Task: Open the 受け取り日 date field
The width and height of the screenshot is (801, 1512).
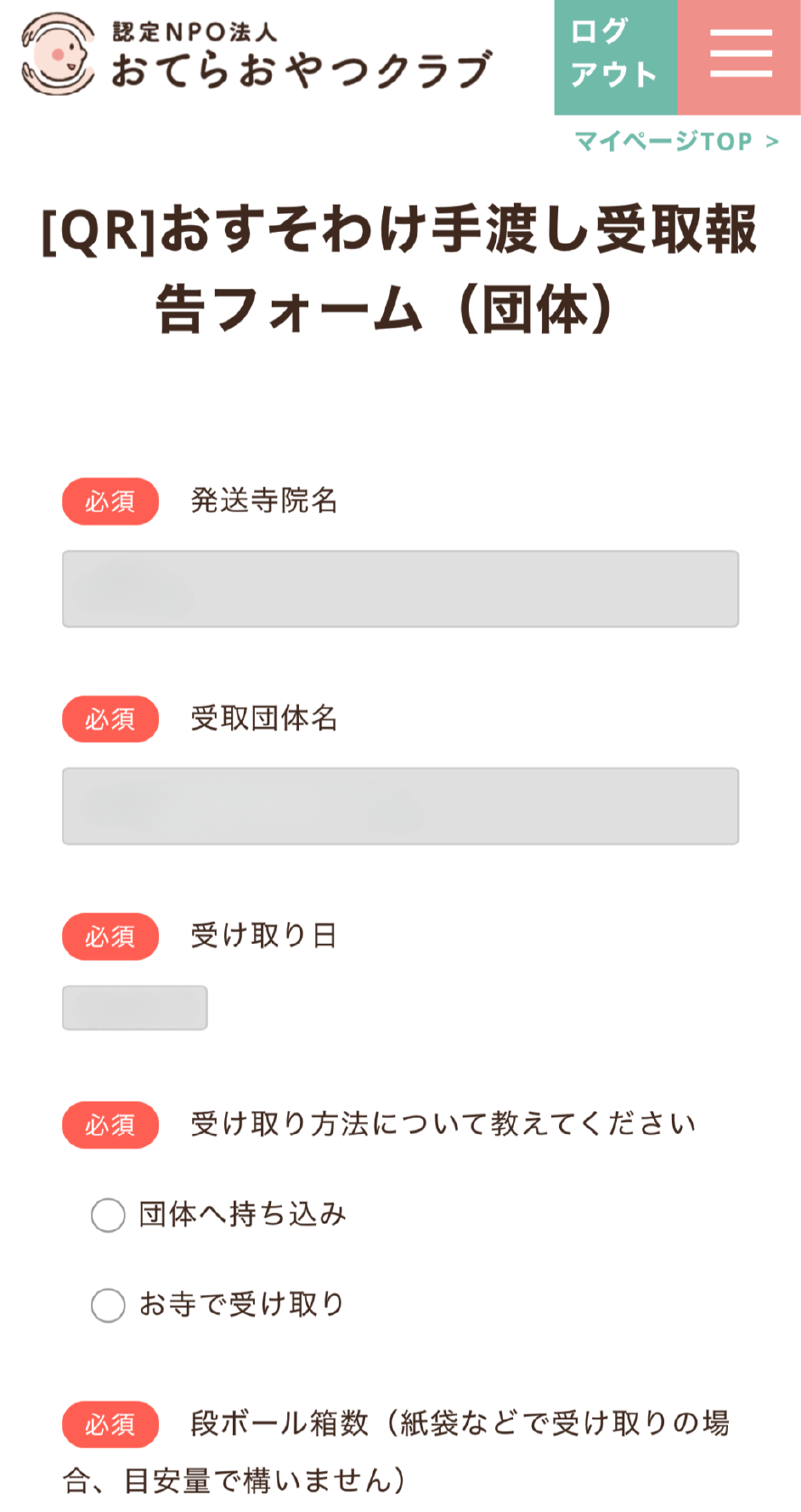Action: click(x=135, y=1008)
